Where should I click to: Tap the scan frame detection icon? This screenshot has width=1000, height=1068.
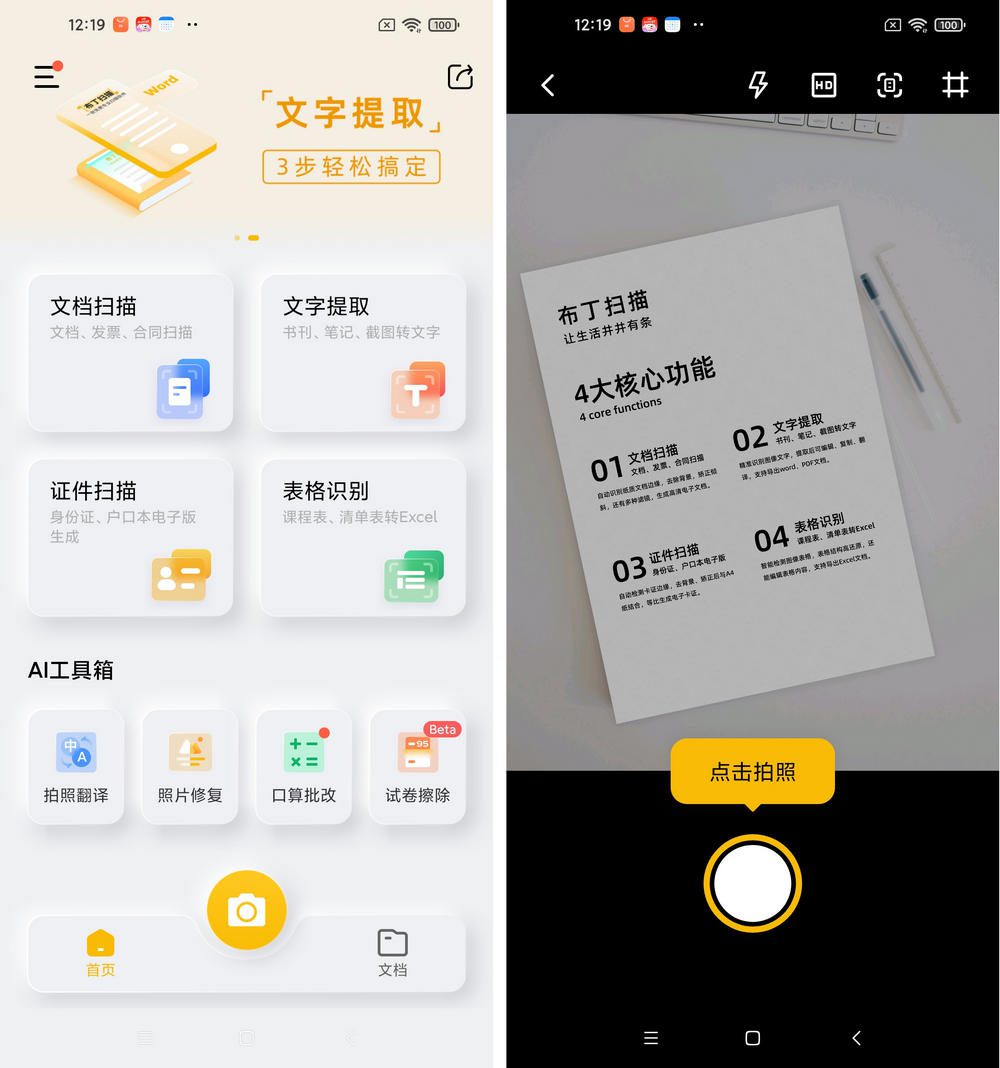click(889, 85)
